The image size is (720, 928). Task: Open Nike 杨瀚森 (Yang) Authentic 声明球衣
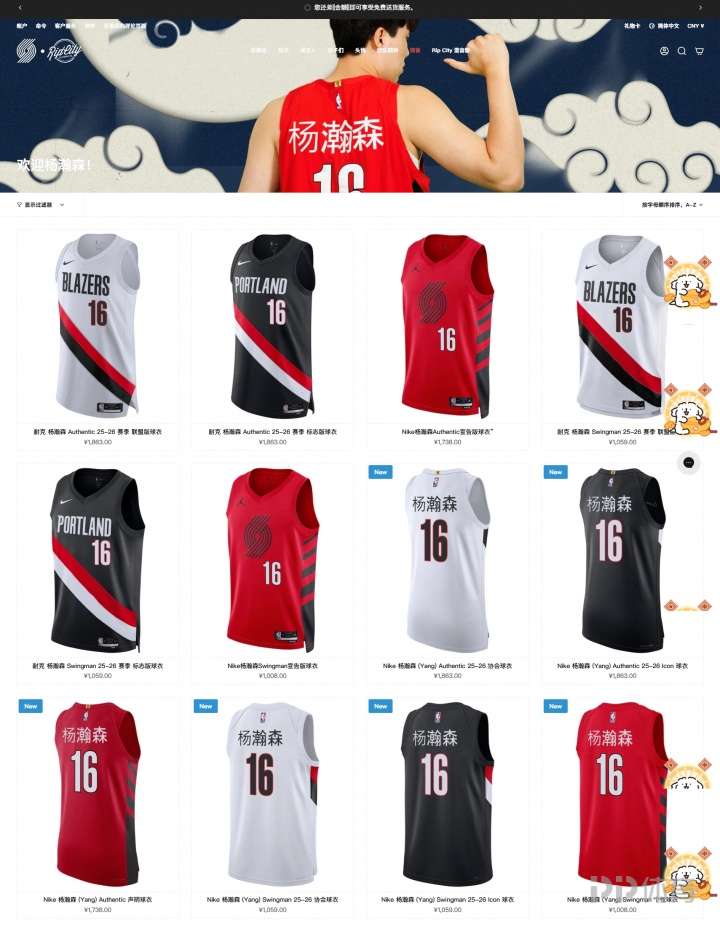click(97, 795)
